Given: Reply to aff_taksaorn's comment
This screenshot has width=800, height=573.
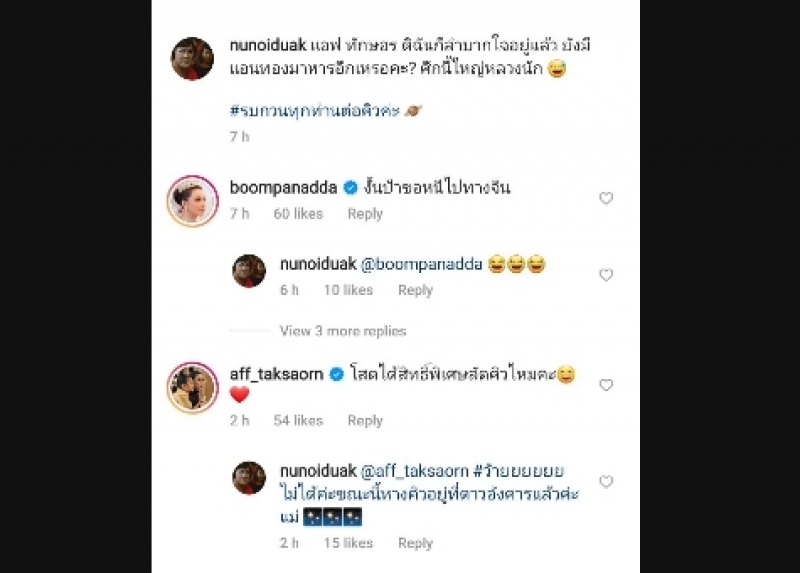Looking at the screenshot, I should (365, 421).
